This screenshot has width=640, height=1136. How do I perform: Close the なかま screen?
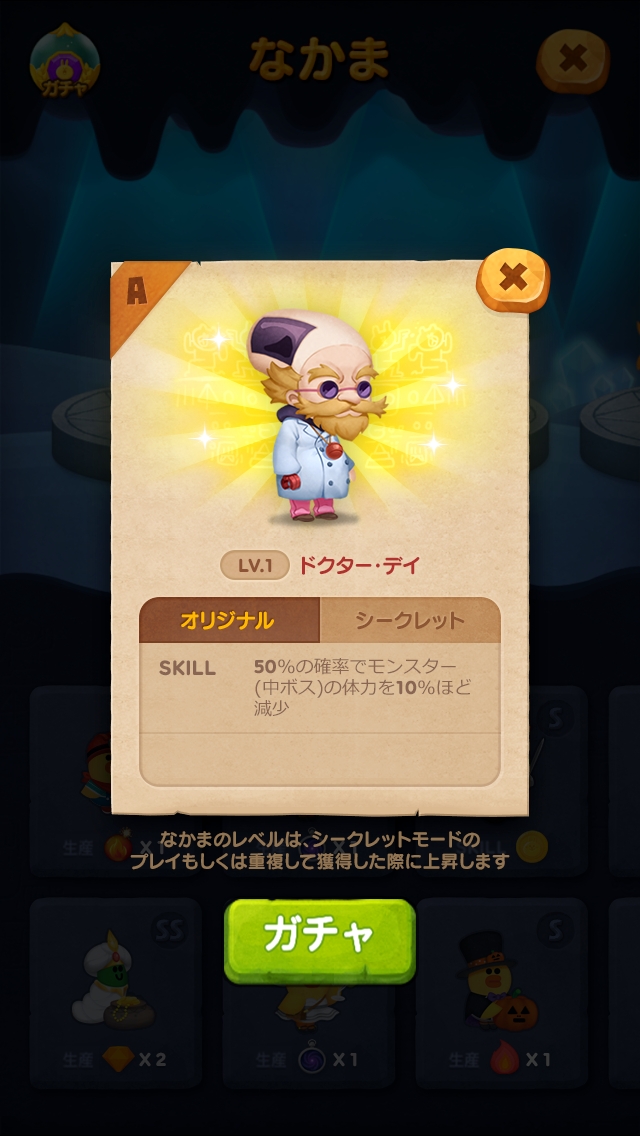coord(573,61)
